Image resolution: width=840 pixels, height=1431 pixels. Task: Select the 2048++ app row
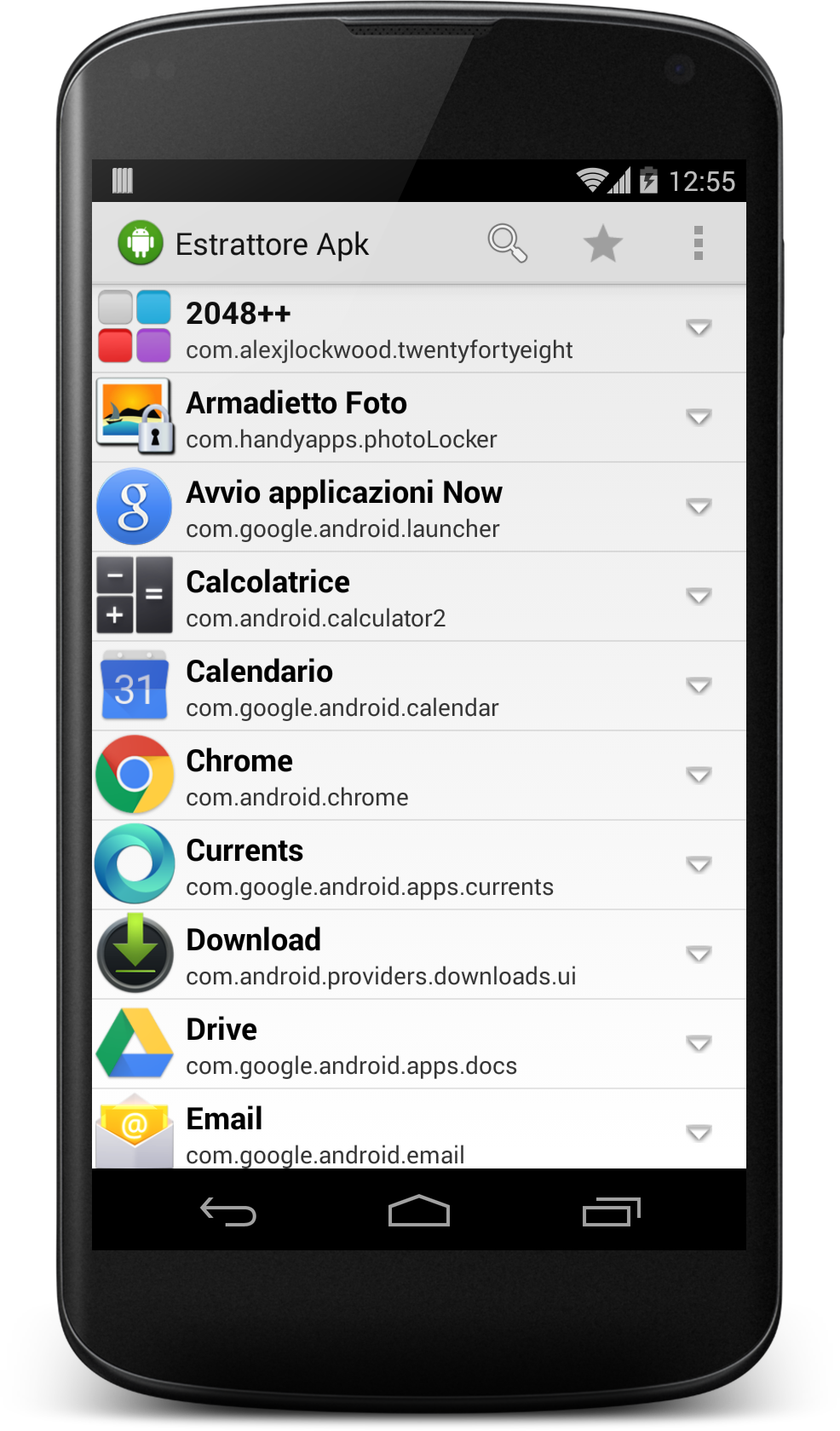tap(379, 330)
